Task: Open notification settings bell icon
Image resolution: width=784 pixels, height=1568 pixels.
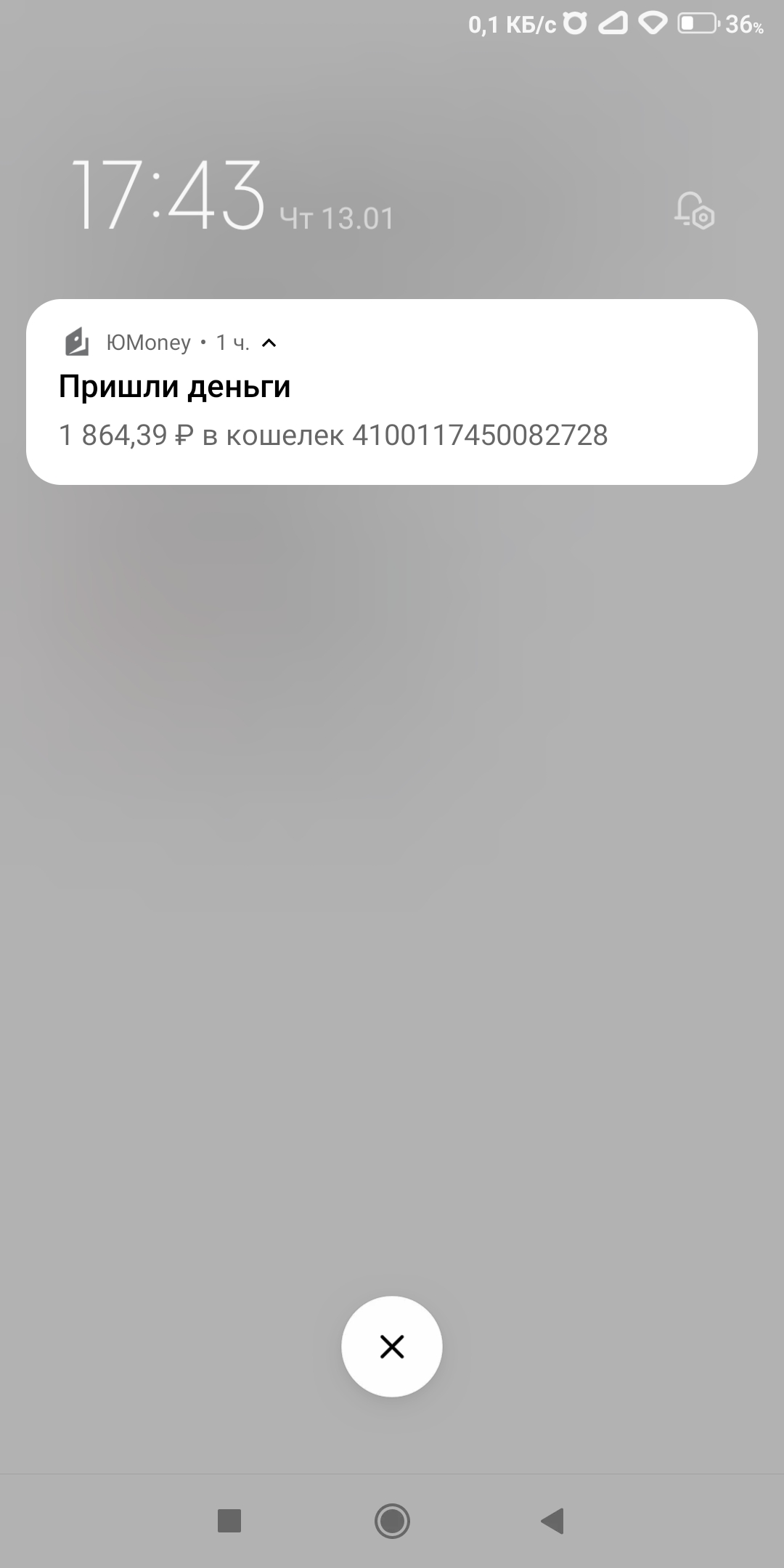Action: (x=694, y=211)
